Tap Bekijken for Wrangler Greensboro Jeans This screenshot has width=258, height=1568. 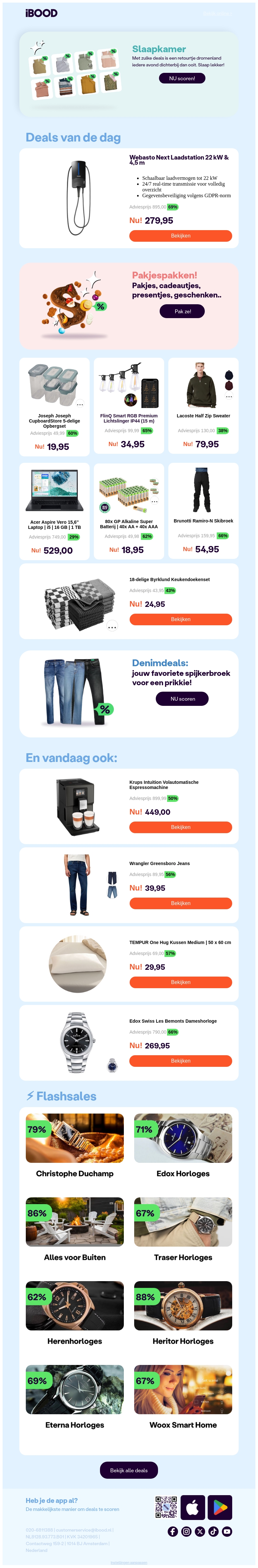180,903
